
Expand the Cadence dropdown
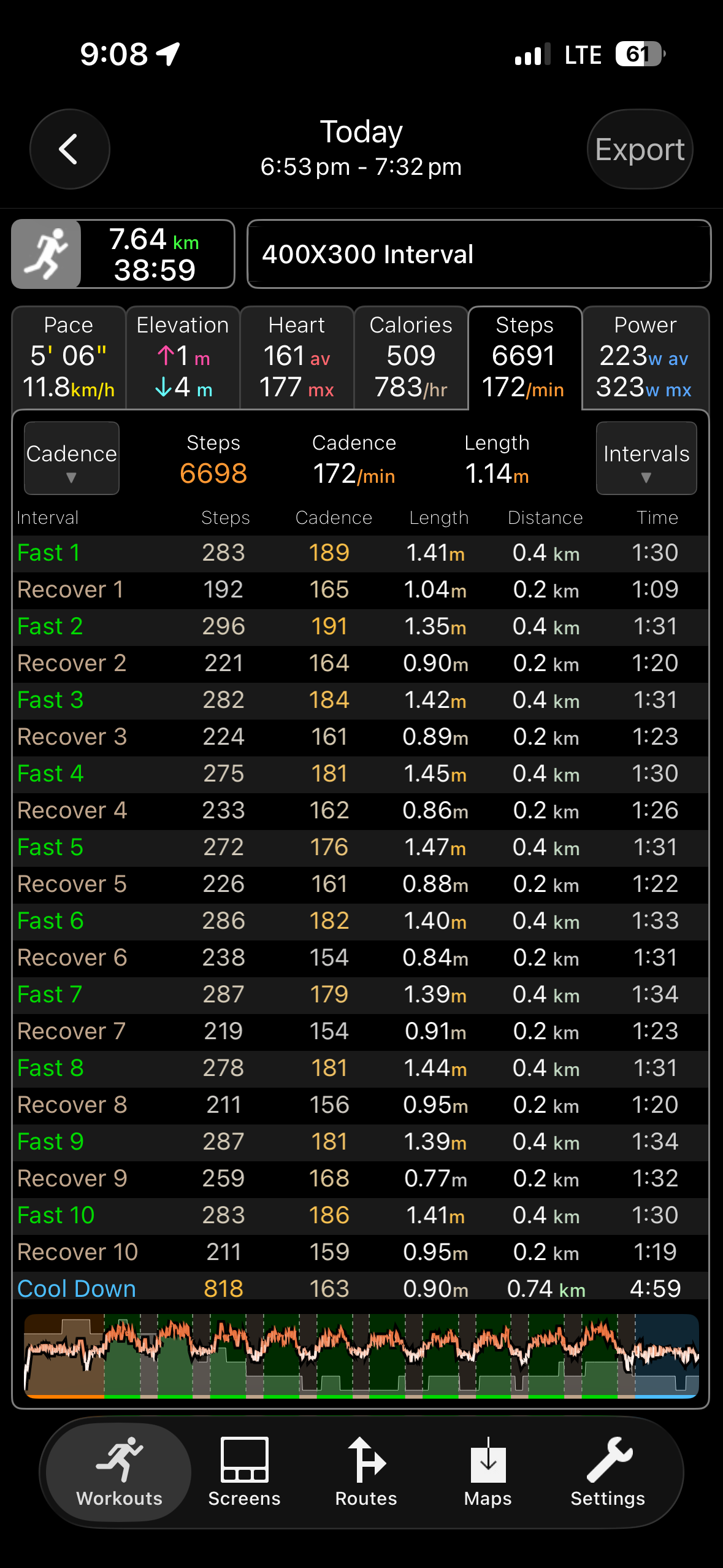point(72,458)
